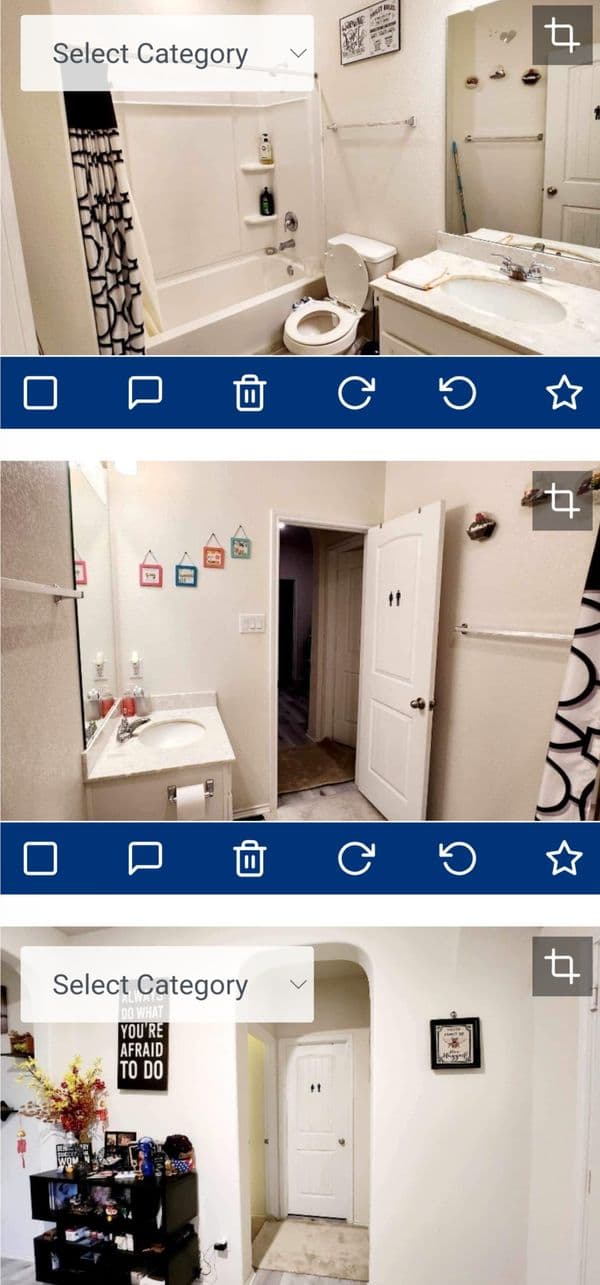This screenshot has width=600, height=1285.
Task: Rotate the bathtub photo counterclockwise
Action: (x=458, y=393)
